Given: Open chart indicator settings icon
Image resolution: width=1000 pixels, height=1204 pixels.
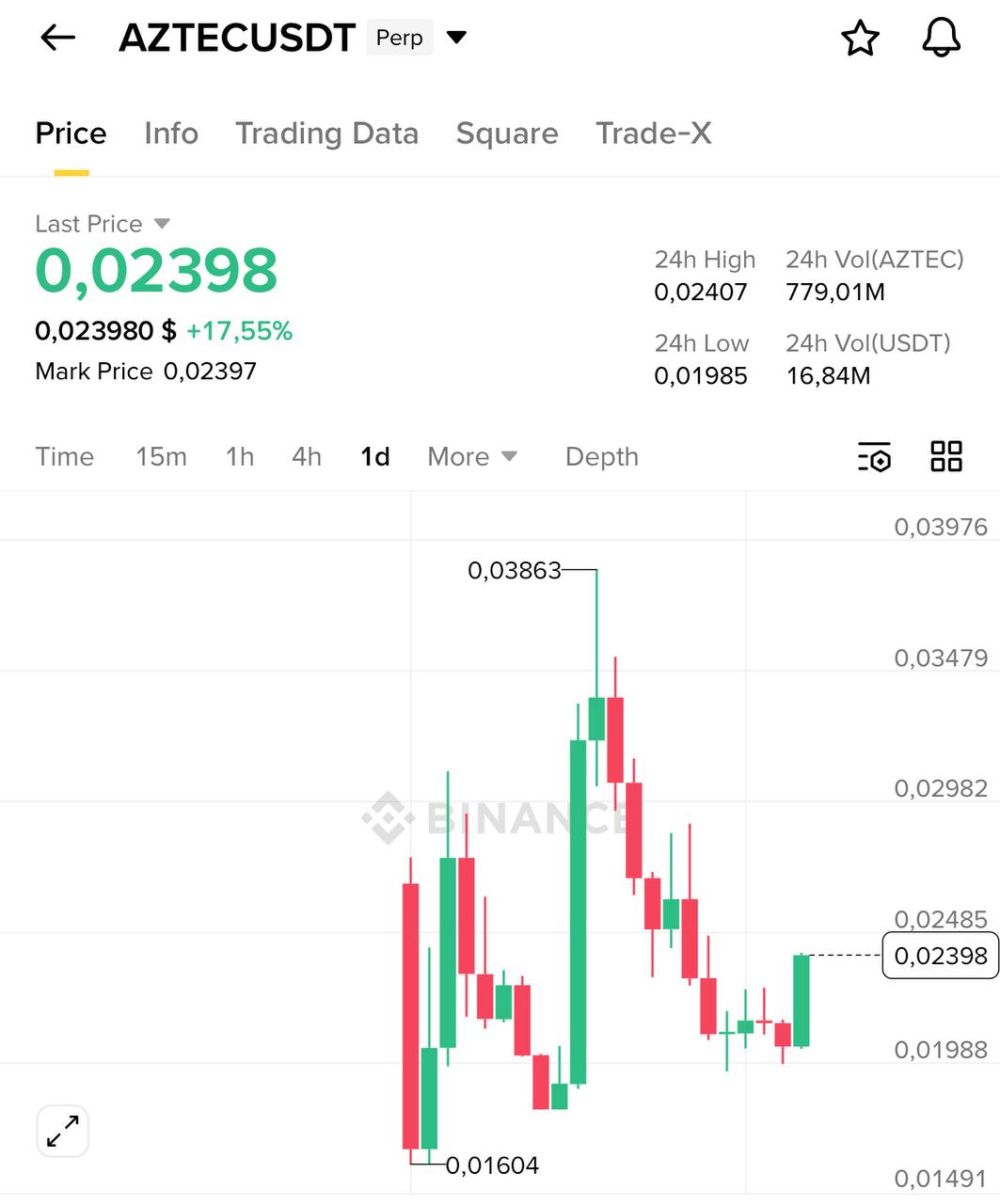Looking at the screenshot, I should click(x=874, y=457).
